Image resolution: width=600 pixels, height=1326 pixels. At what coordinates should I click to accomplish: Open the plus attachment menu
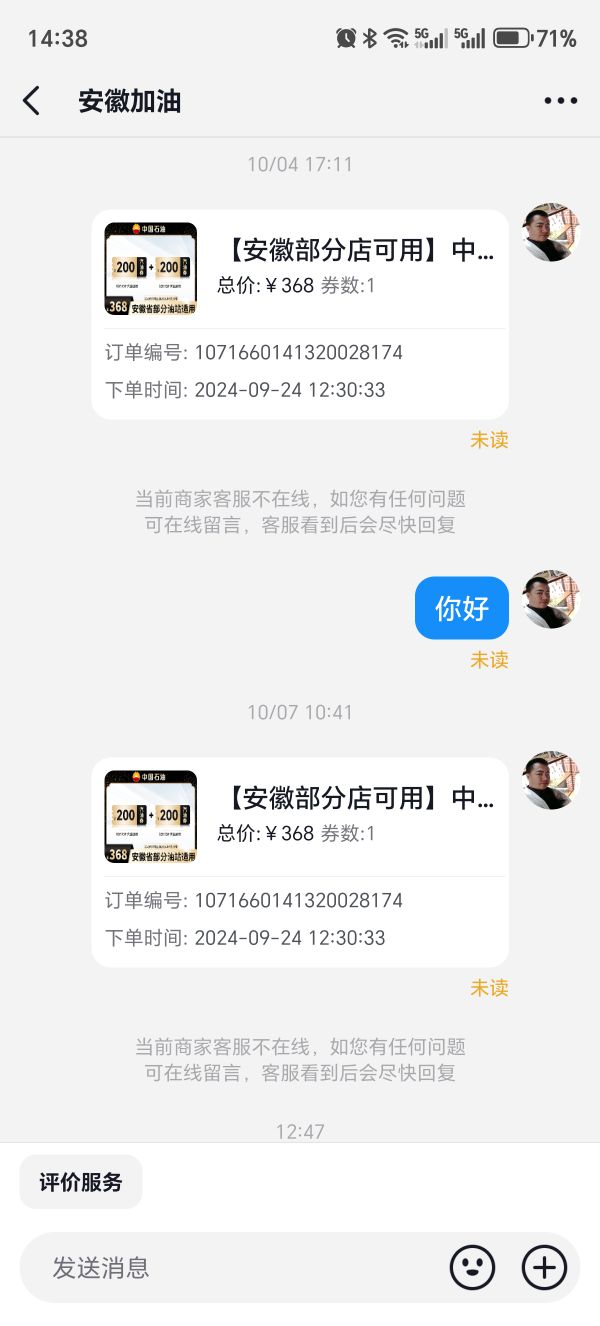[x=544, y=1268]
